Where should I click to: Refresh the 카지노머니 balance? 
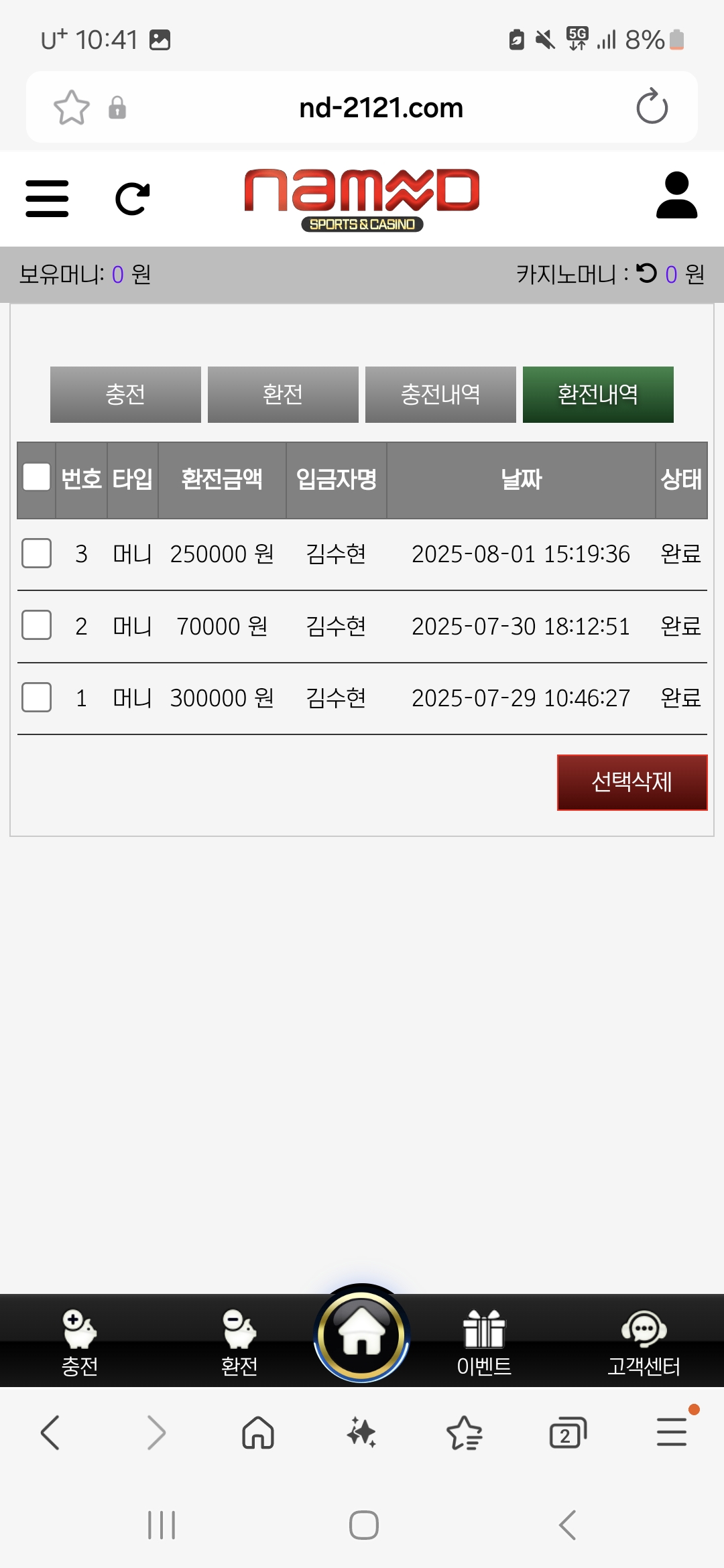pos(647,273)
